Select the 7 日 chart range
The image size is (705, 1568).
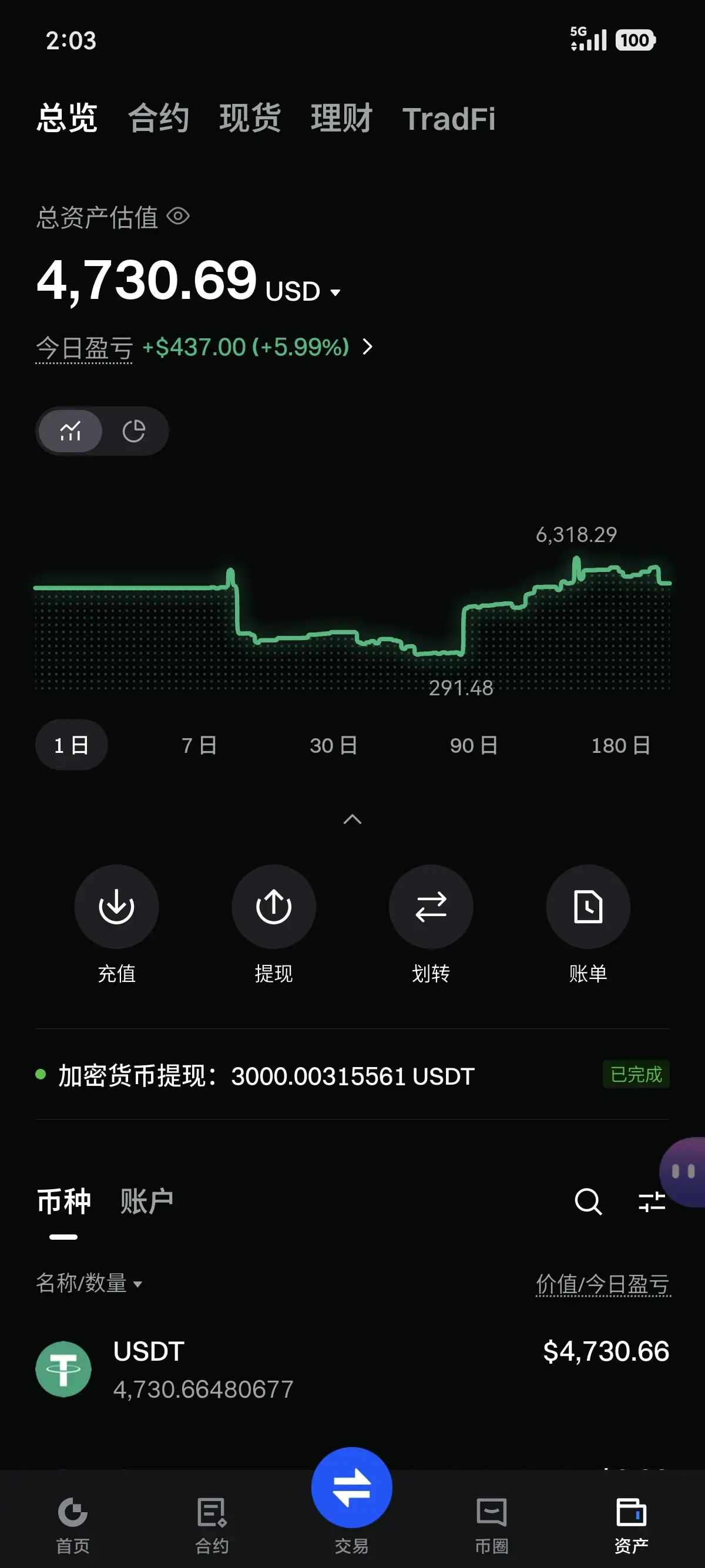coord(199,745)
